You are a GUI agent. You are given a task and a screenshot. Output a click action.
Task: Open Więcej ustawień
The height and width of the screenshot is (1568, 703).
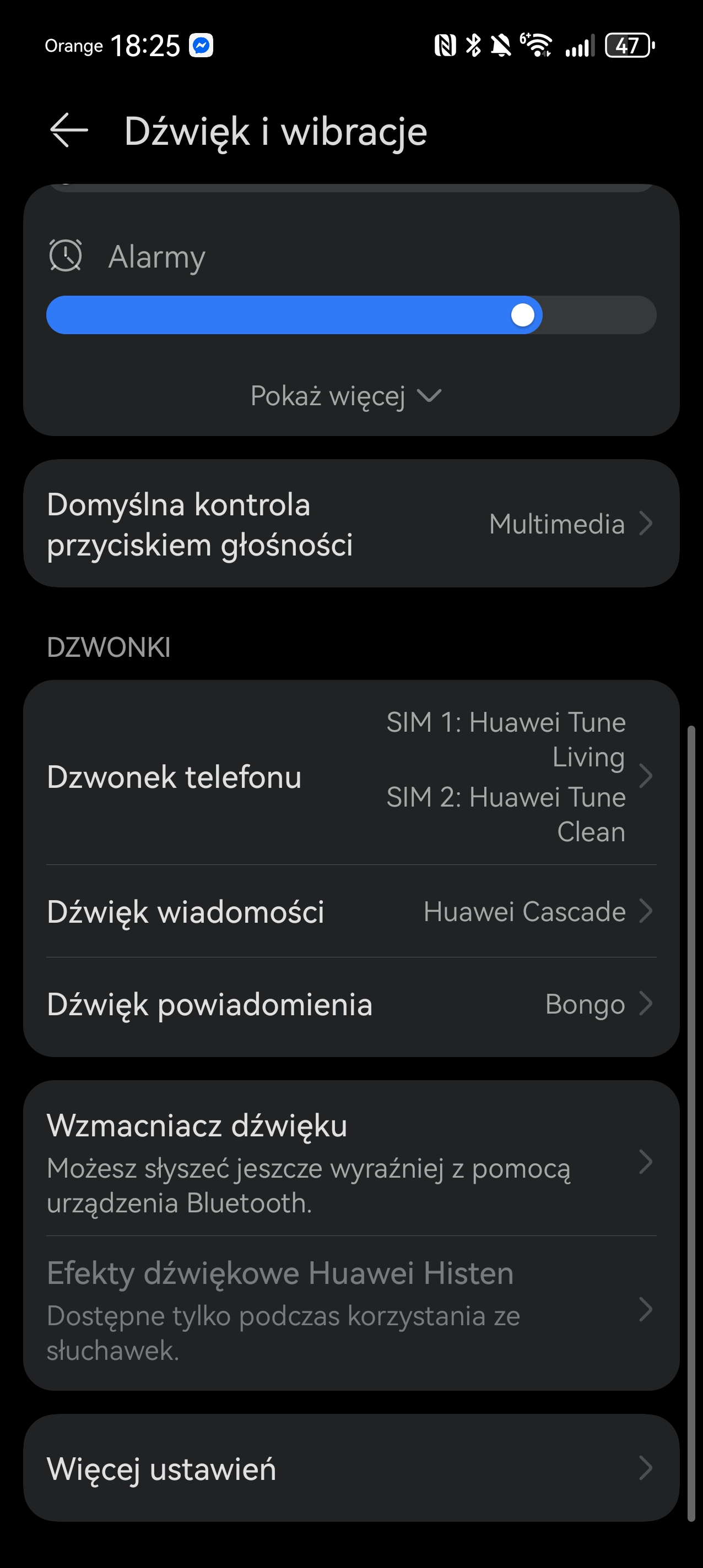[x=351, y=1468]
